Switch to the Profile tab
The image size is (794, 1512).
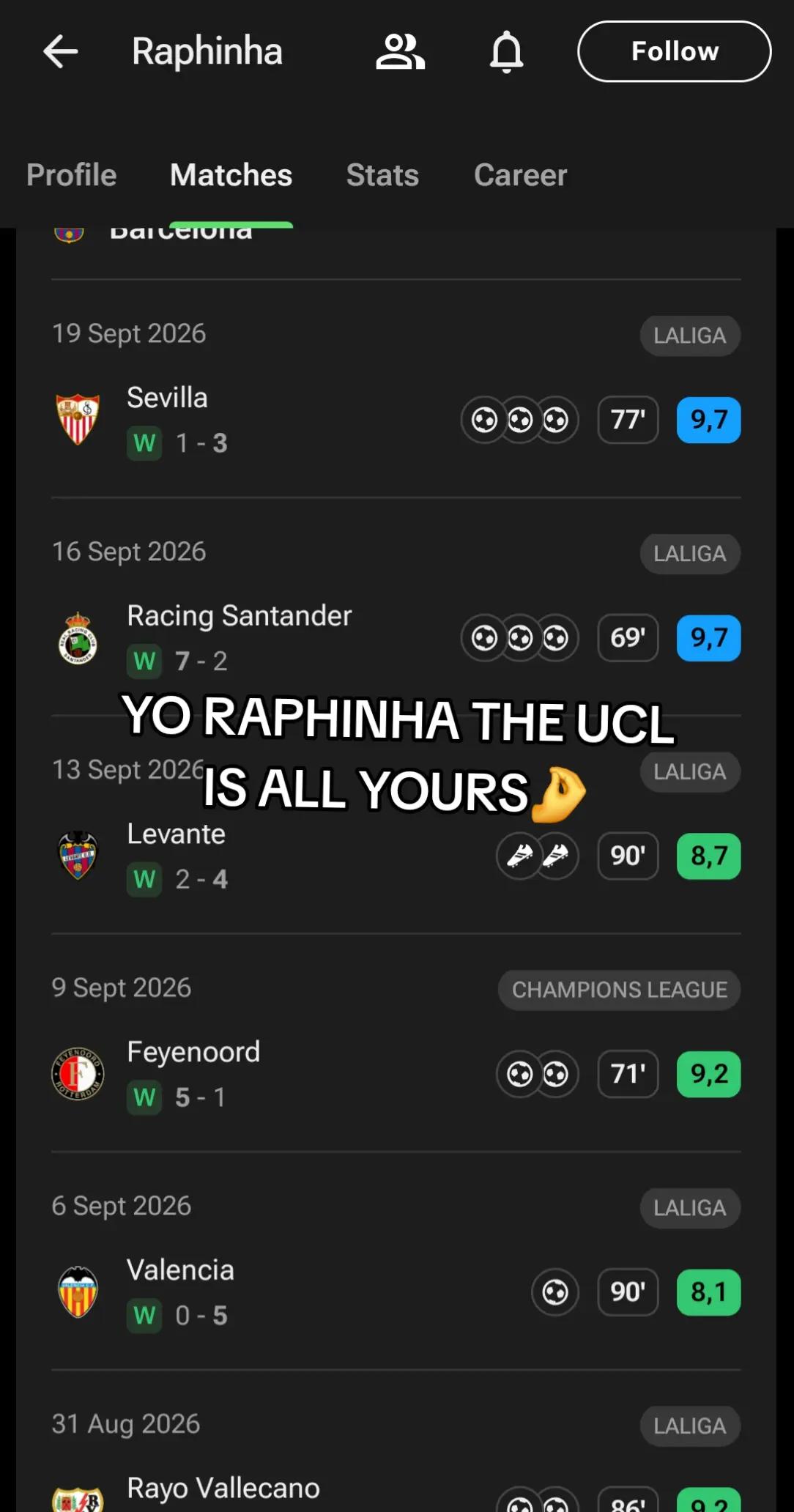pyautogui.click(x=72, y=175)
